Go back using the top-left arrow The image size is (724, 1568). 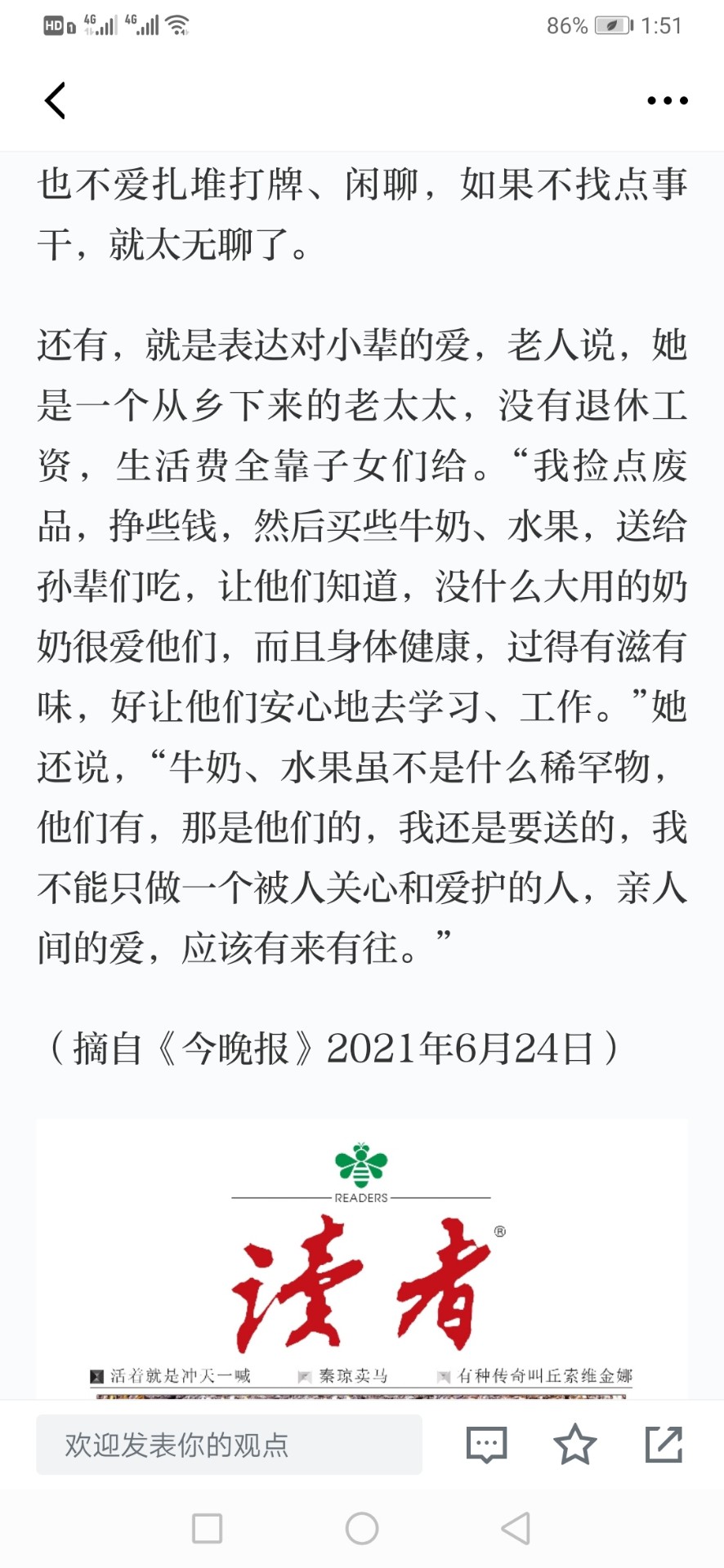[x=55, y=100]
